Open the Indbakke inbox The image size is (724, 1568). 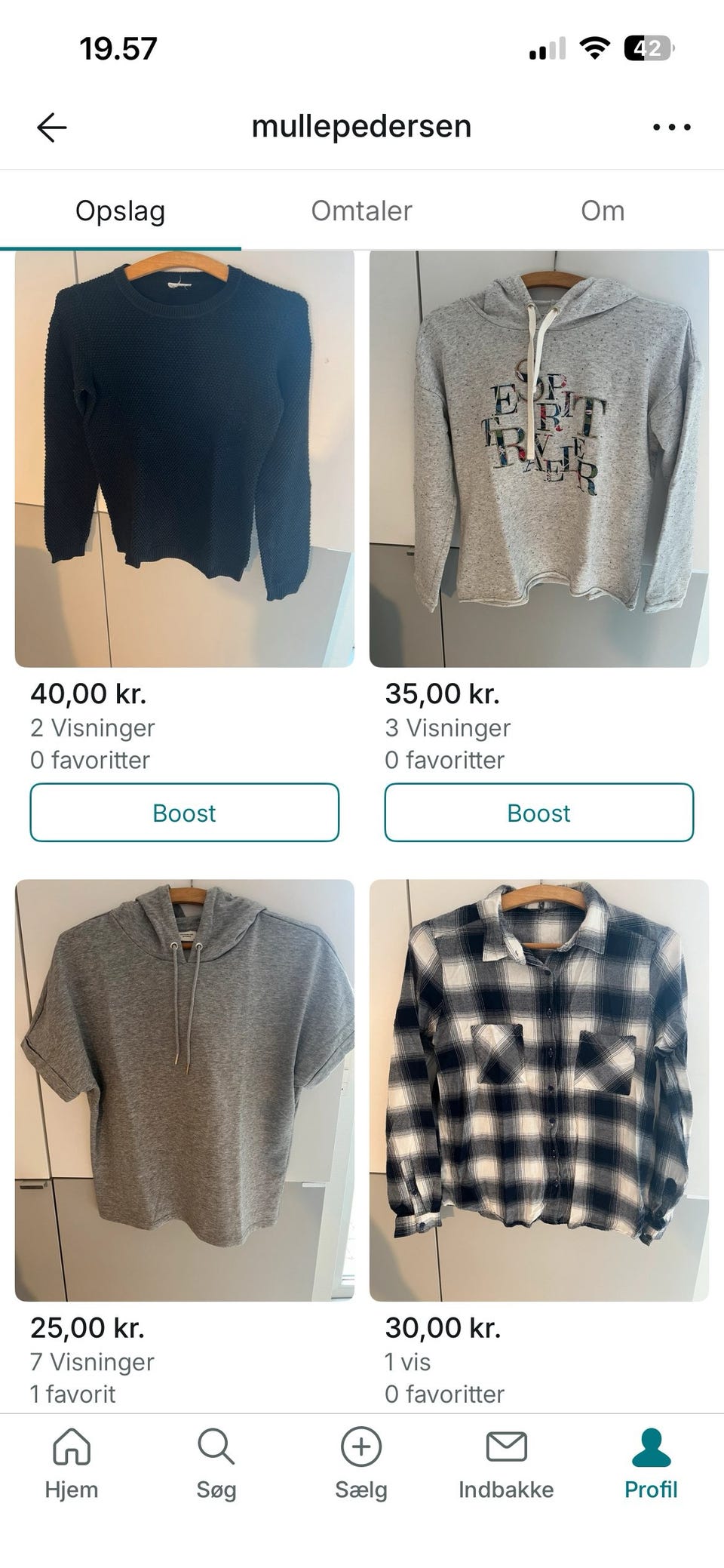pyautogui.click(x=506, y=1464)
